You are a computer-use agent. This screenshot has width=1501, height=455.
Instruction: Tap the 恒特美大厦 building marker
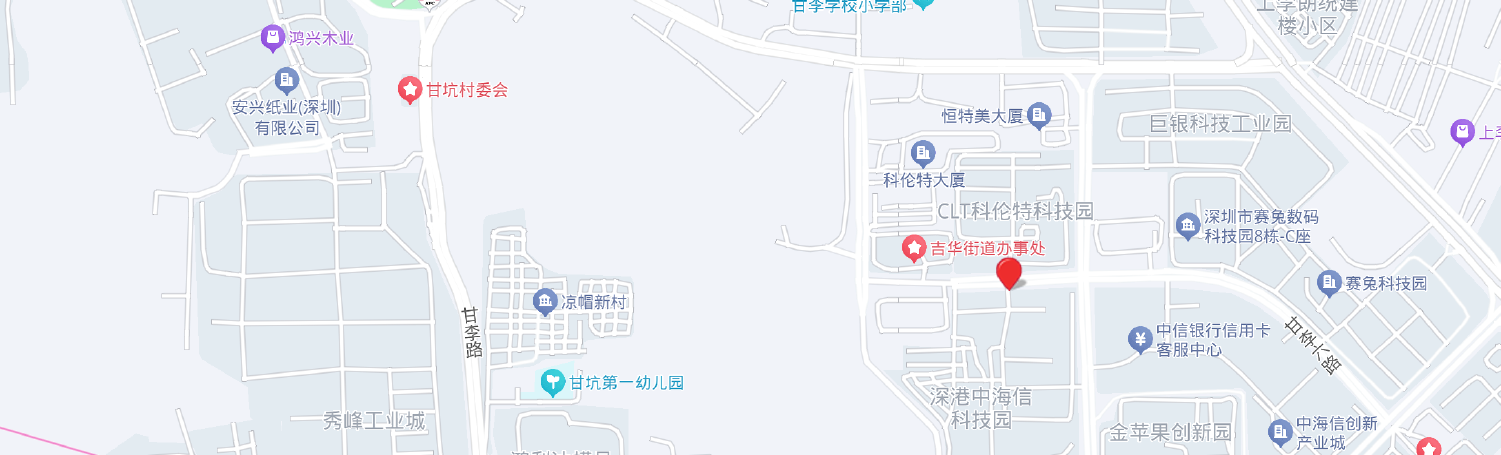click(x=1039, y=117)
